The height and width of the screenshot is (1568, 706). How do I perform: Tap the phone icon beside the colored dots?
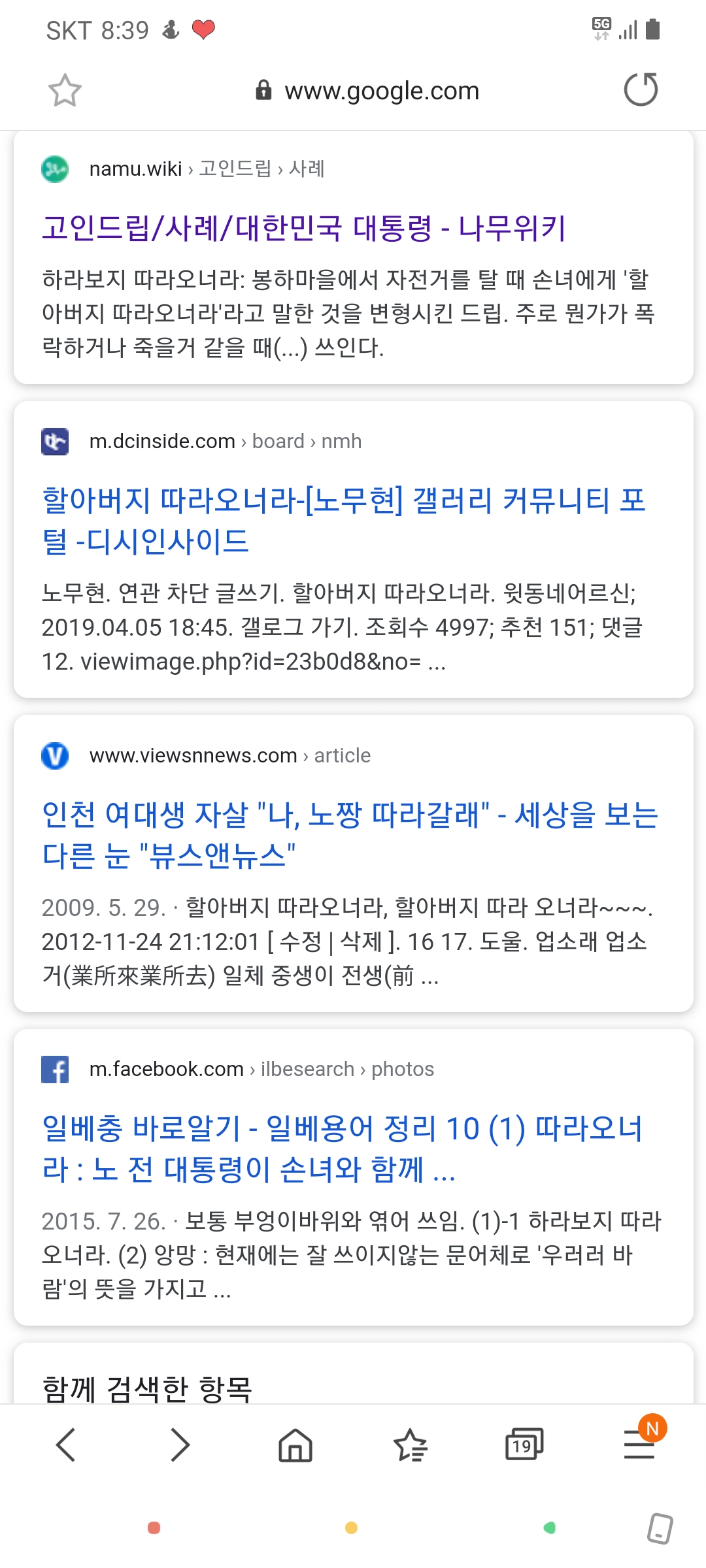point(660,1528)
